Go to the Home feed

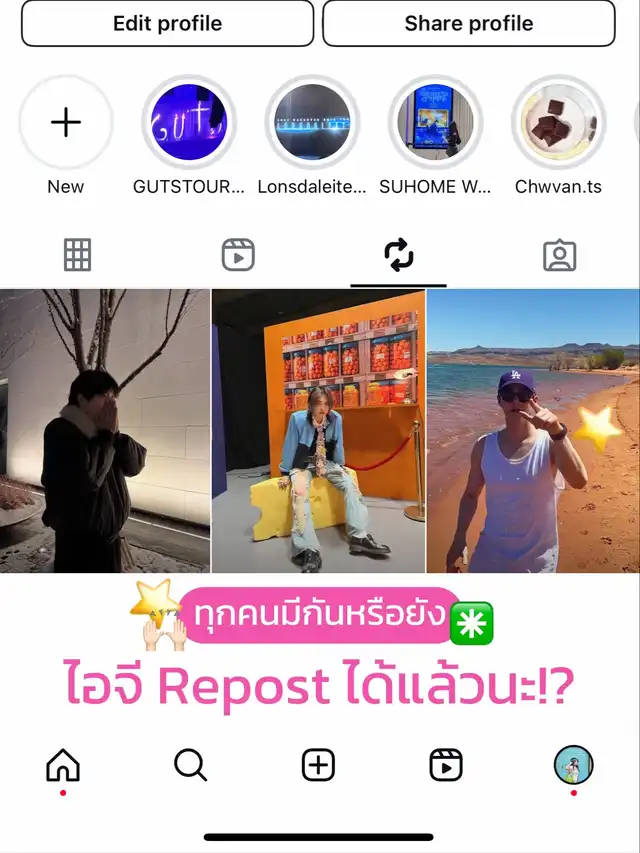(x=63, y=765)
